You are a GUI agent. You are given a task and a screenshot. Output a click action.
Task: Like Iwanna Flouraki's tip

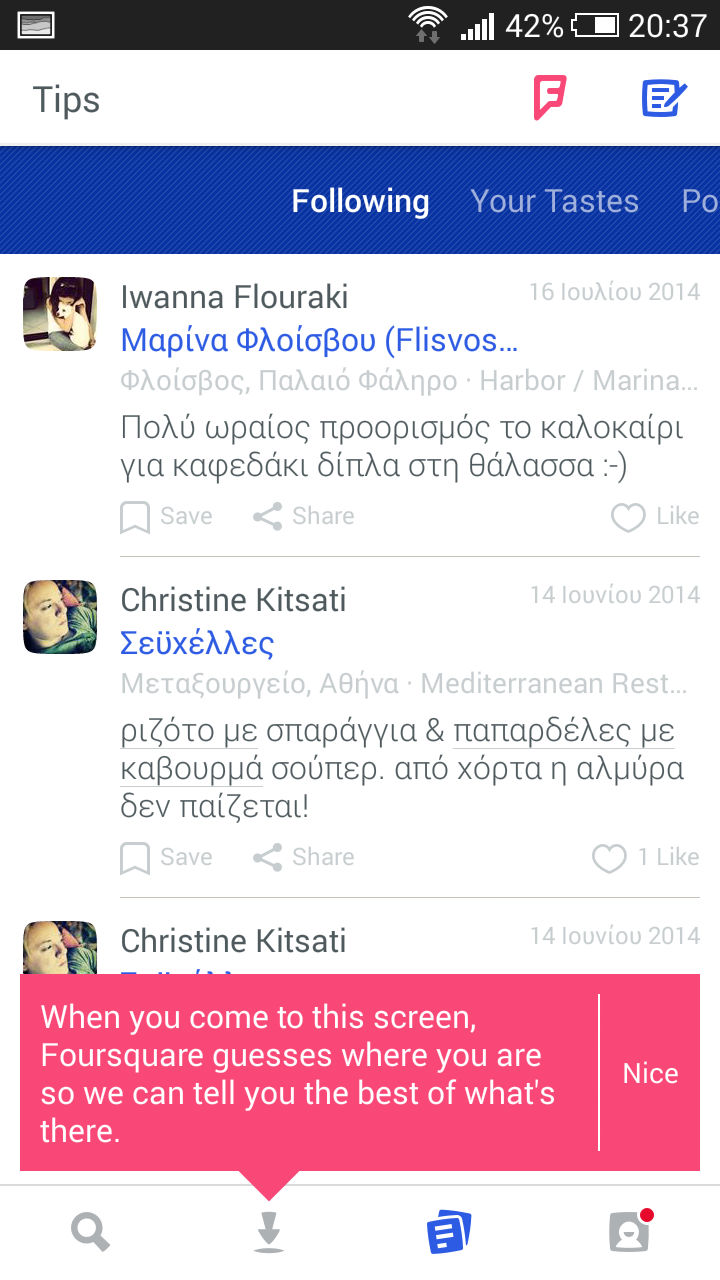[655, 517]
